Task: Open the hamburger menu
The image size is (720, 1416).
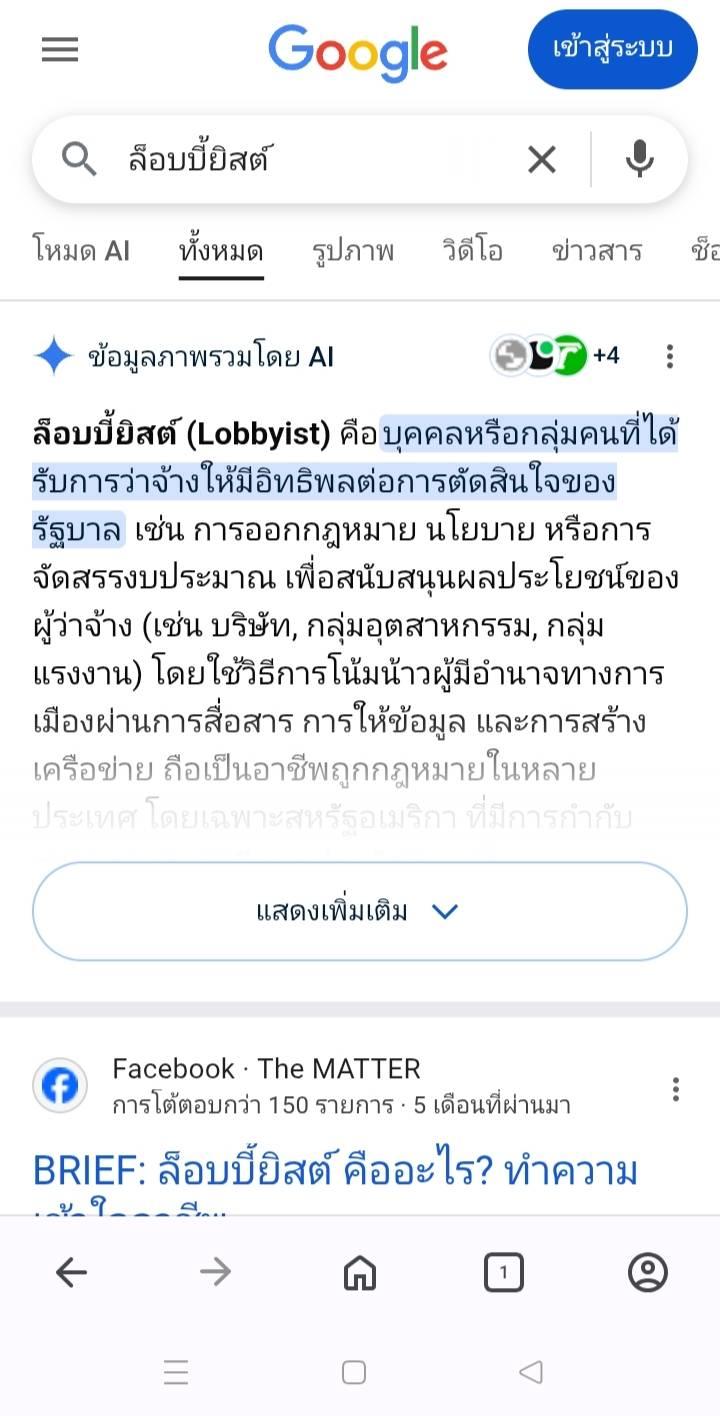Action: pos(60,50)
